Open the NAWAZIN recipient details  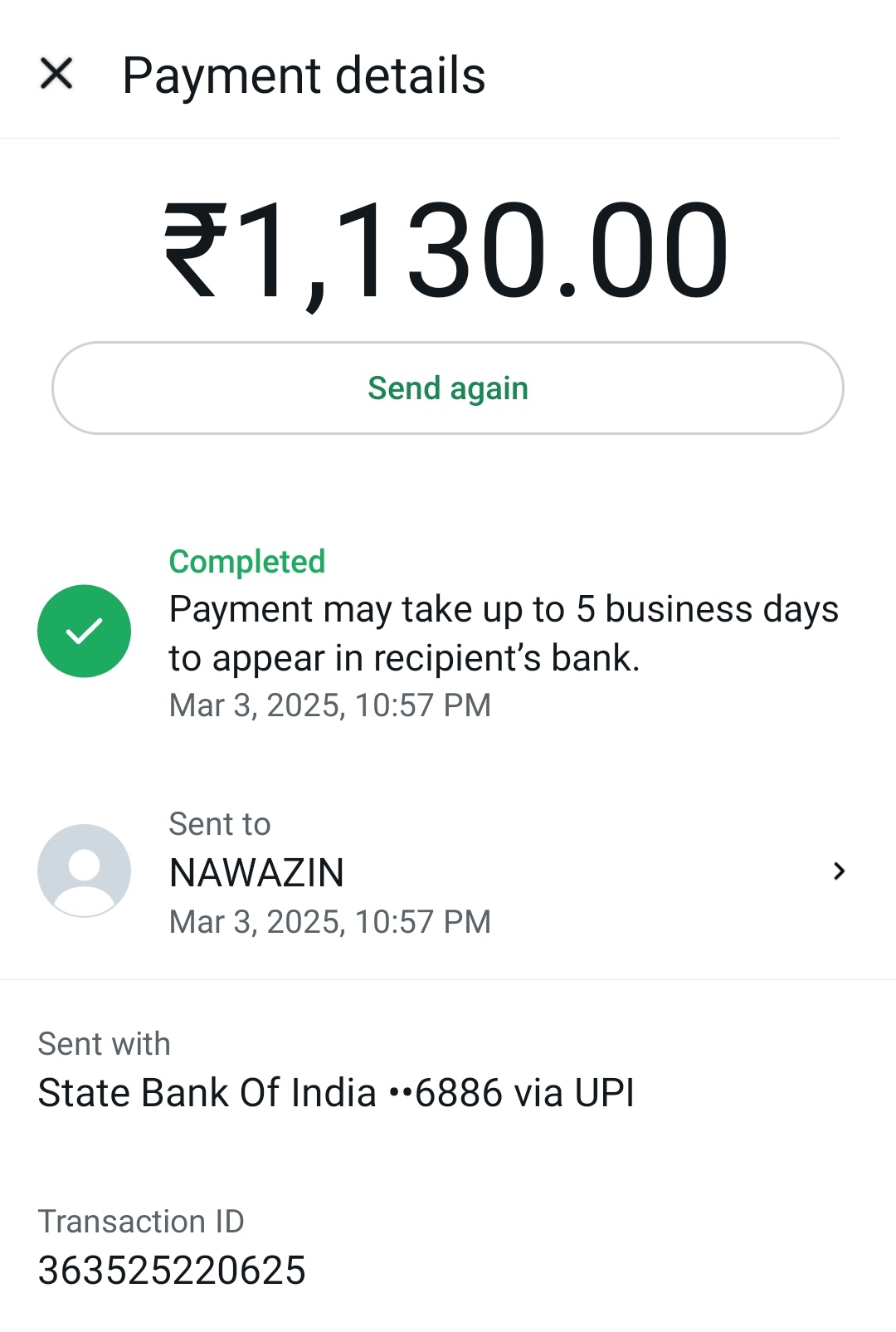pyautogui.click(x=448, y=871)
